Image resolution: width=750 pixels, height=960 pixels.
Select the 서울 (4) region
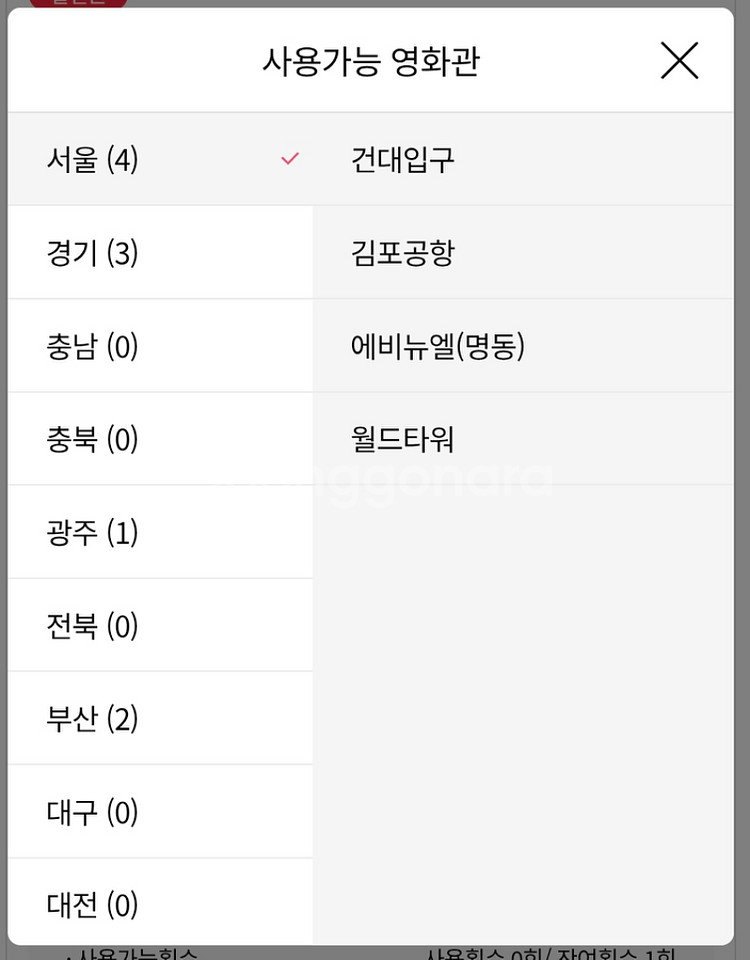click(x=160, y=159)
